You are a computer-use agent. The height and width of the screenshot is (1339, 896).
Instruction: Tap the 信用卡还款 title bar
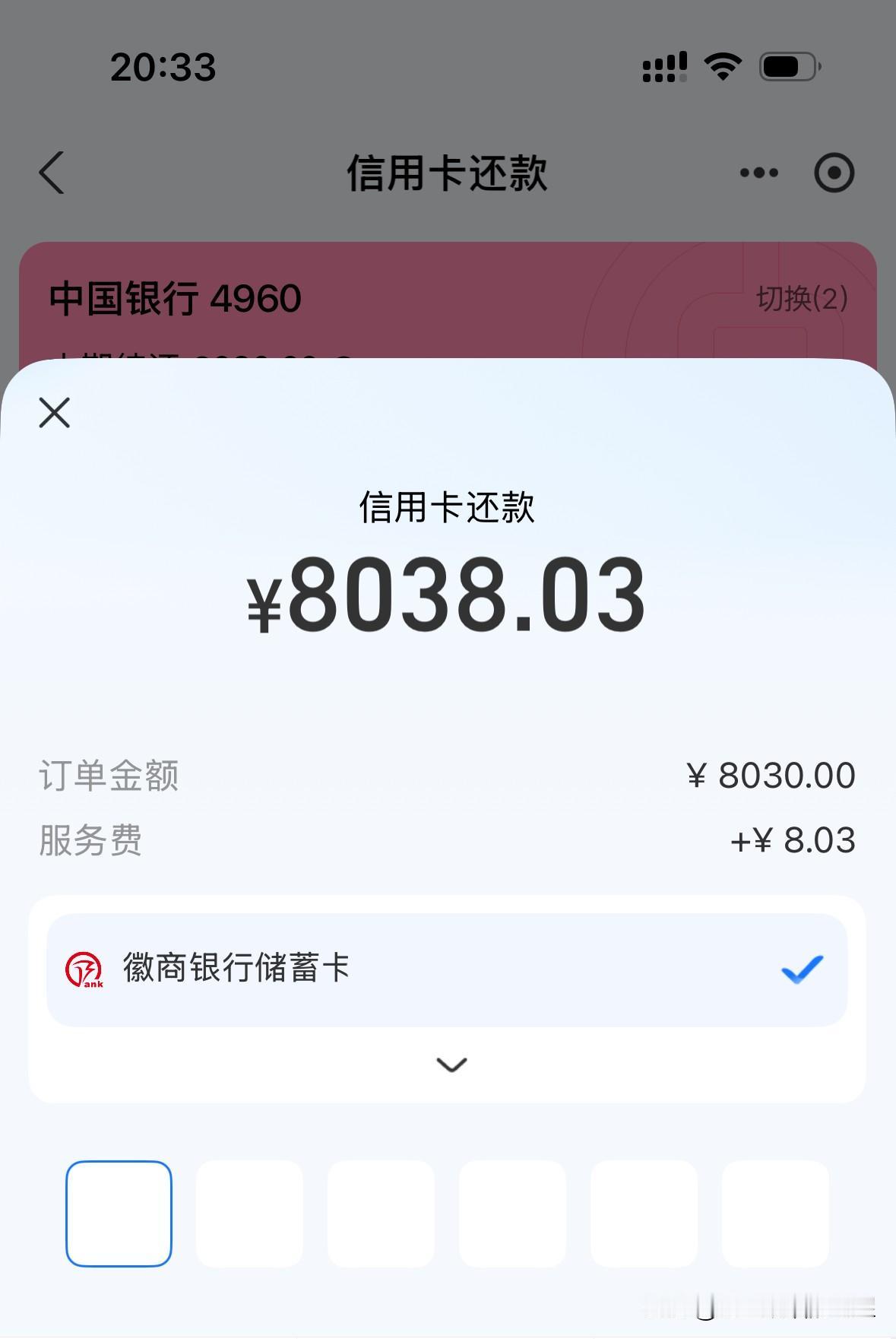(448, 173)
